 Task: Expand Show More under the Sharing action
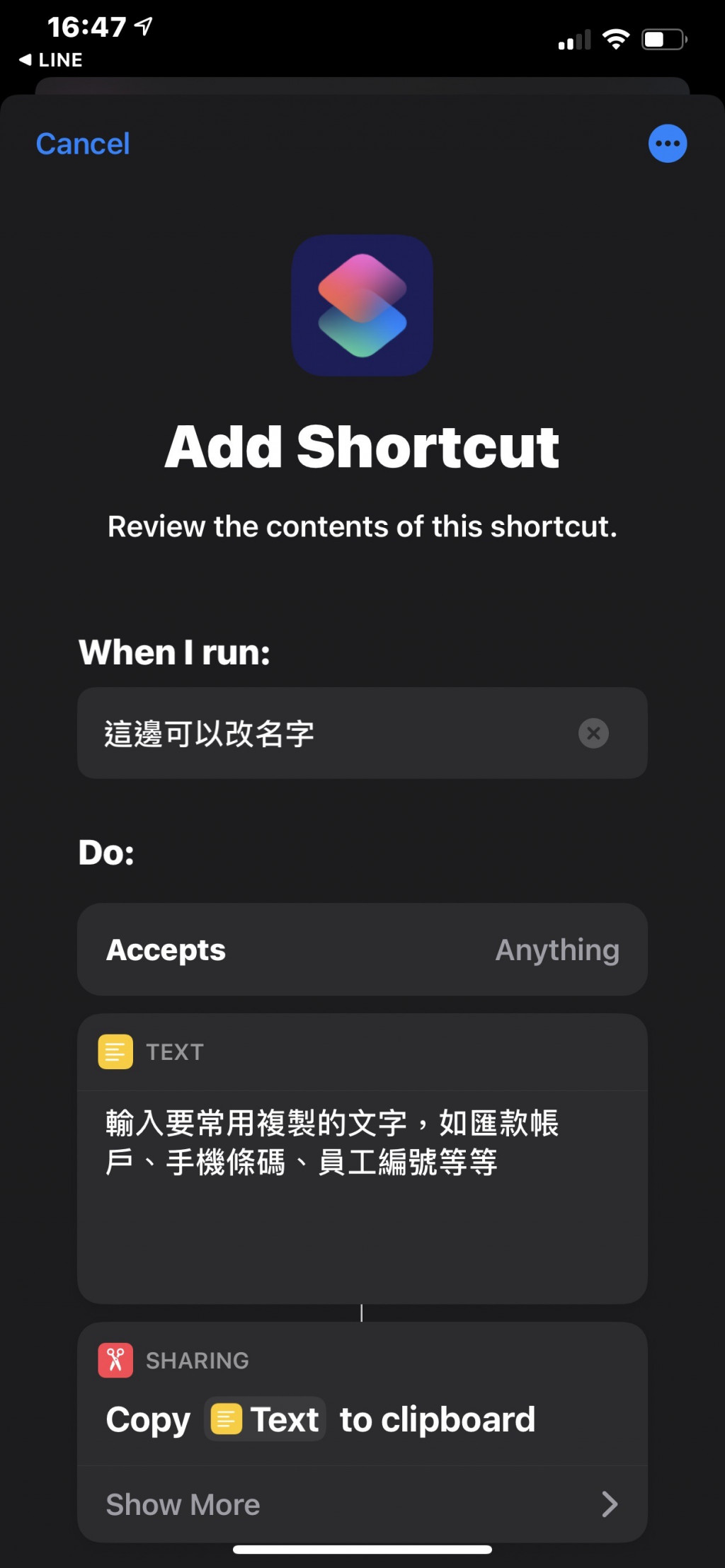tap(362, 1504)
